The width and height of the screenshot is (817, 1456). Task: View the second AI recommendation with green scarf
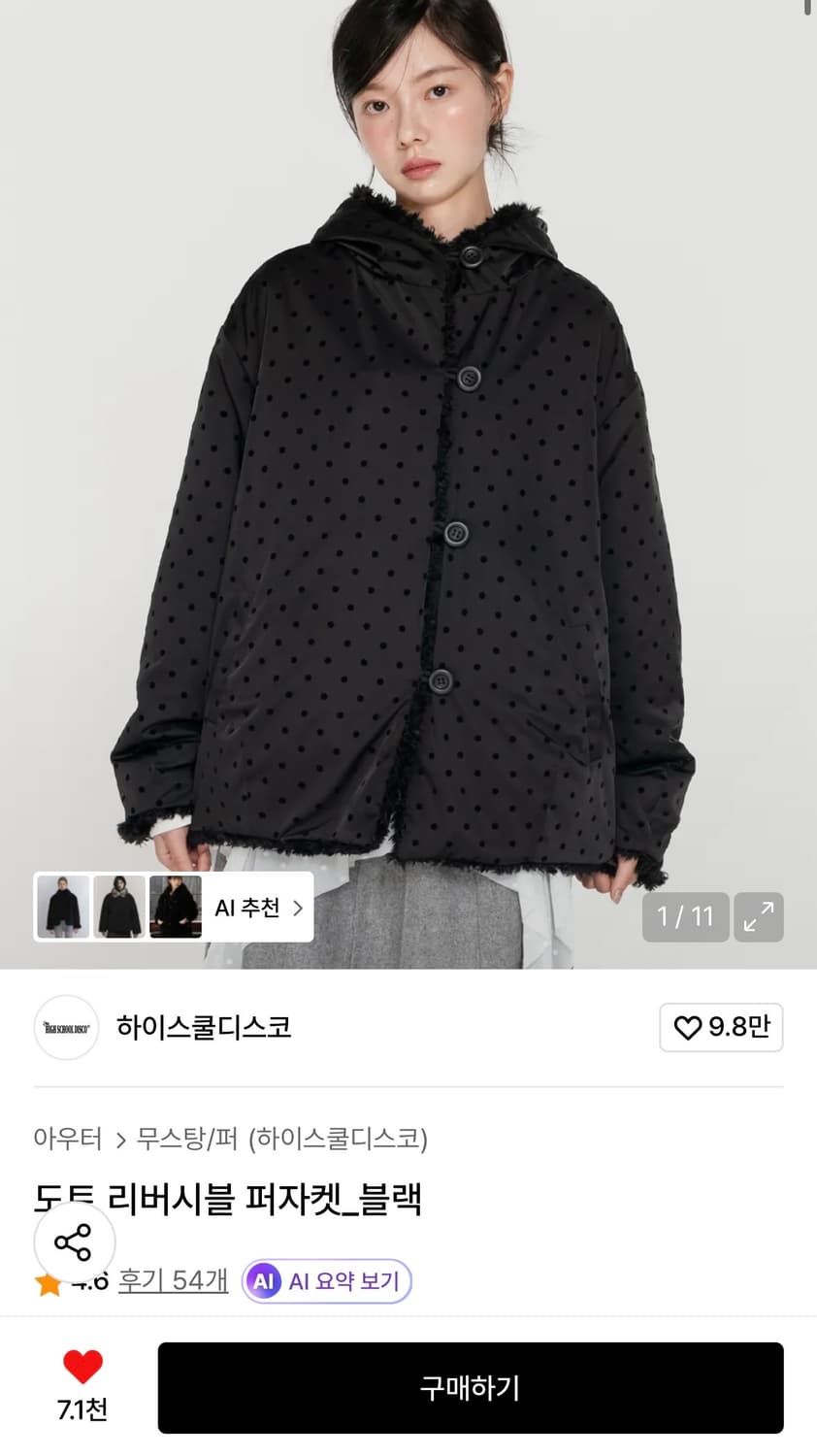(x=119, y=907)
